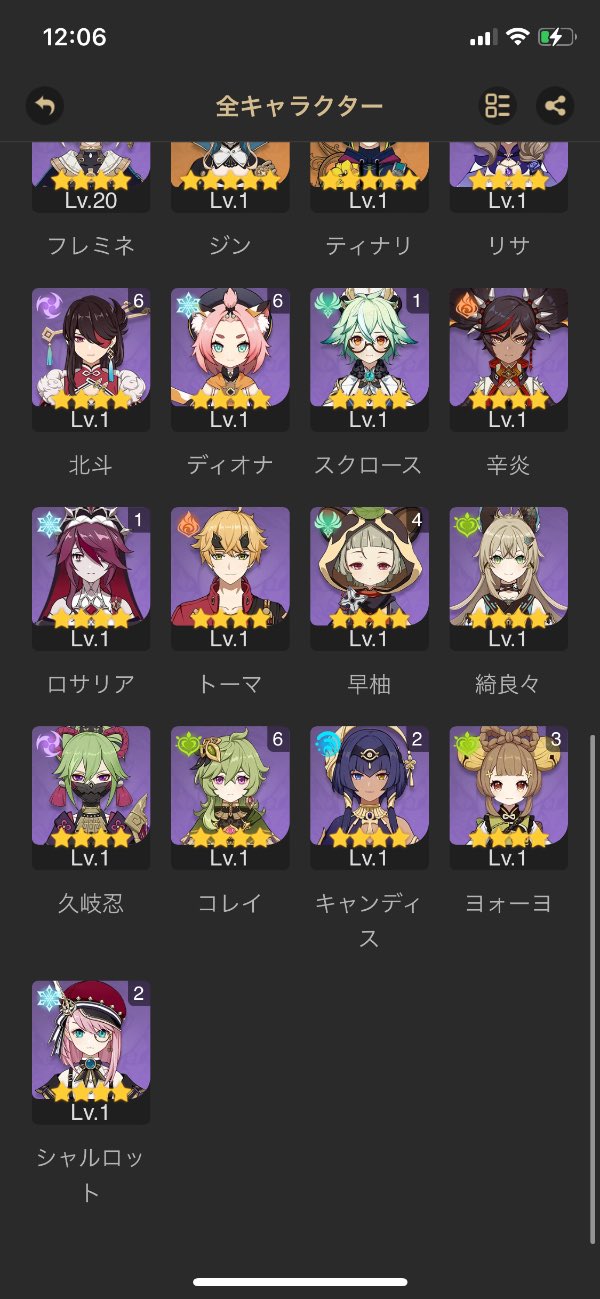The height and width of the screenshot is (1299, 600).
Task: Open the ジン character card
Action: 230,180
